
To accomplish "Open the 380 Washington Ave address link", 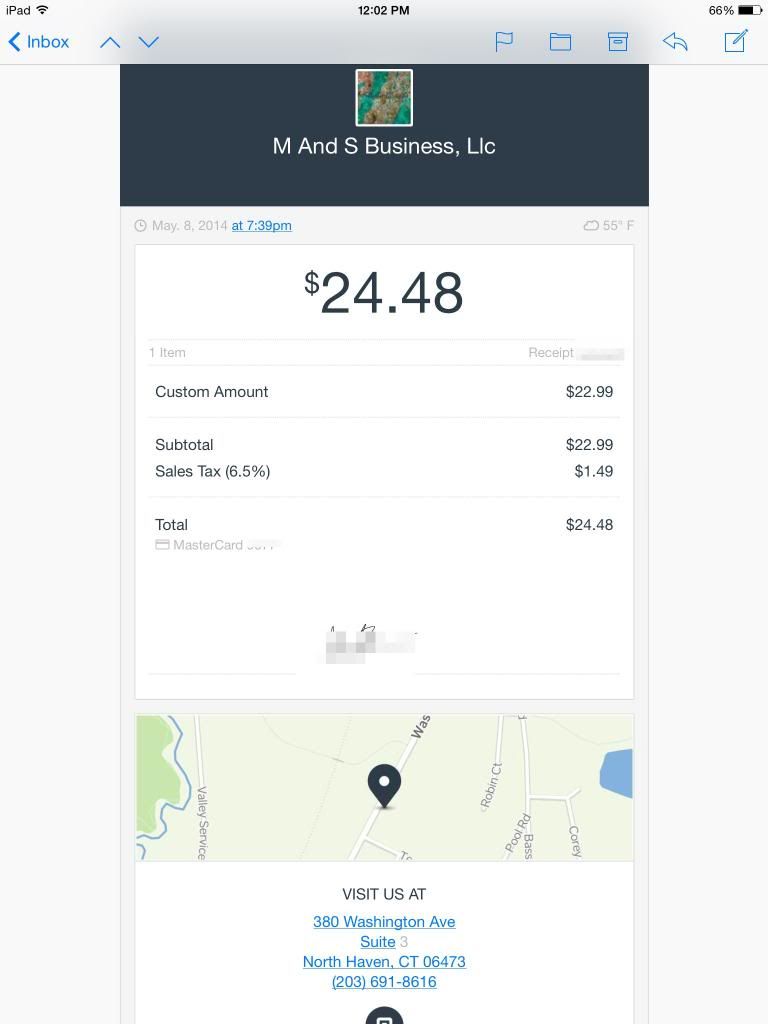I will pos(384,922).
